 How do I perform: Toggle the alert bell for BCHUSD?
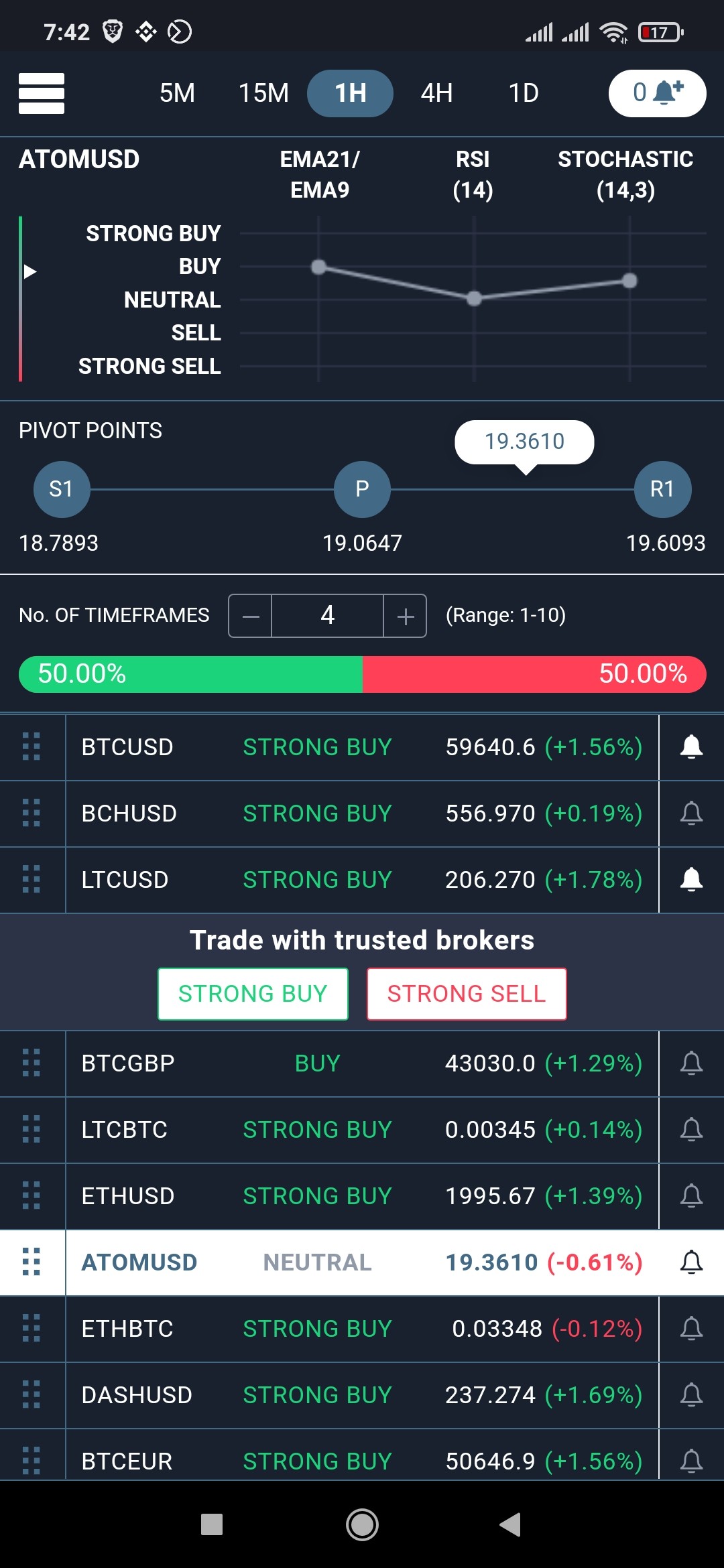pos(691,813)
